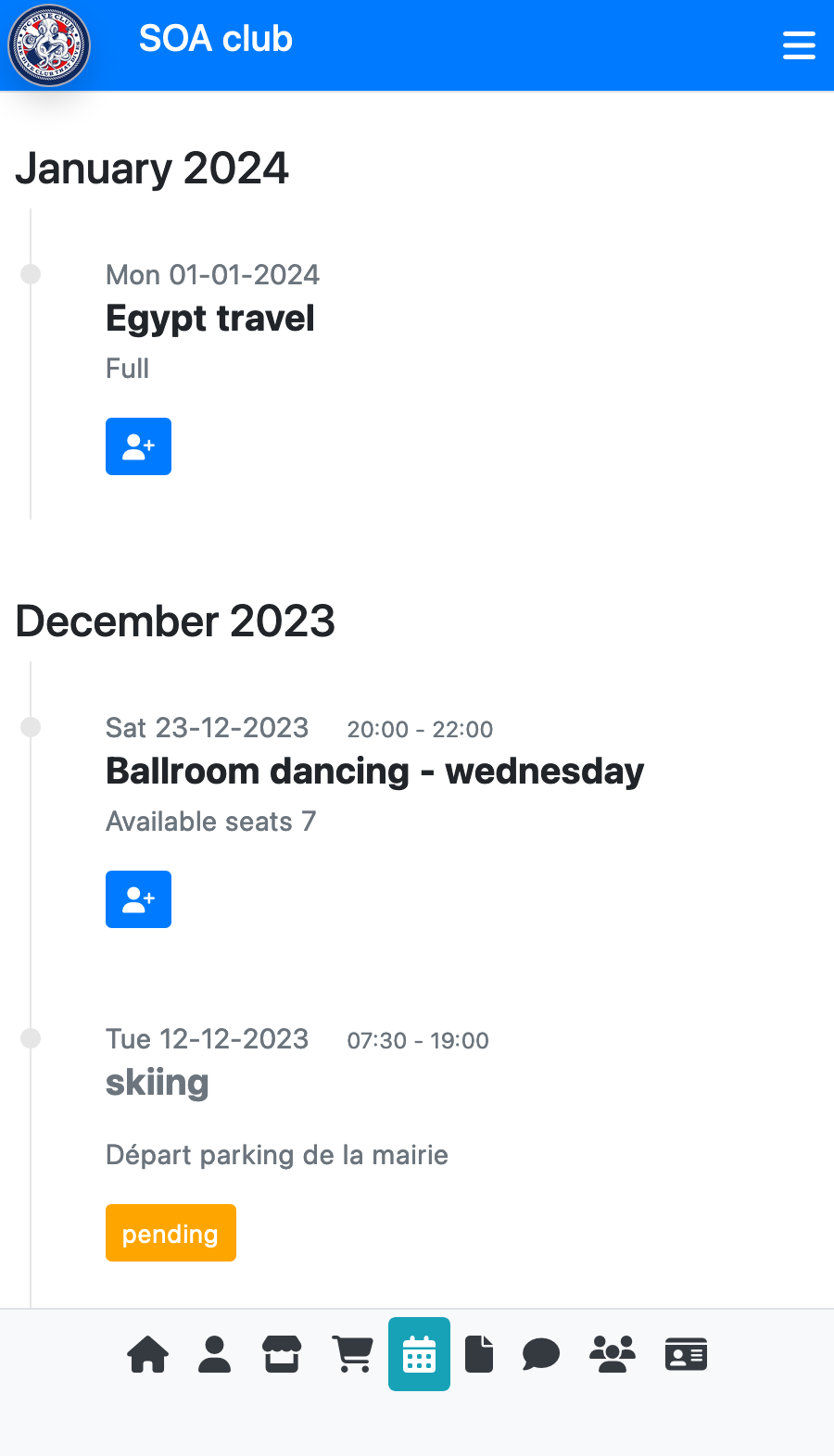Register for the Egypt travel event
Screen dimensions: 834x1456
tap(138, 446)
